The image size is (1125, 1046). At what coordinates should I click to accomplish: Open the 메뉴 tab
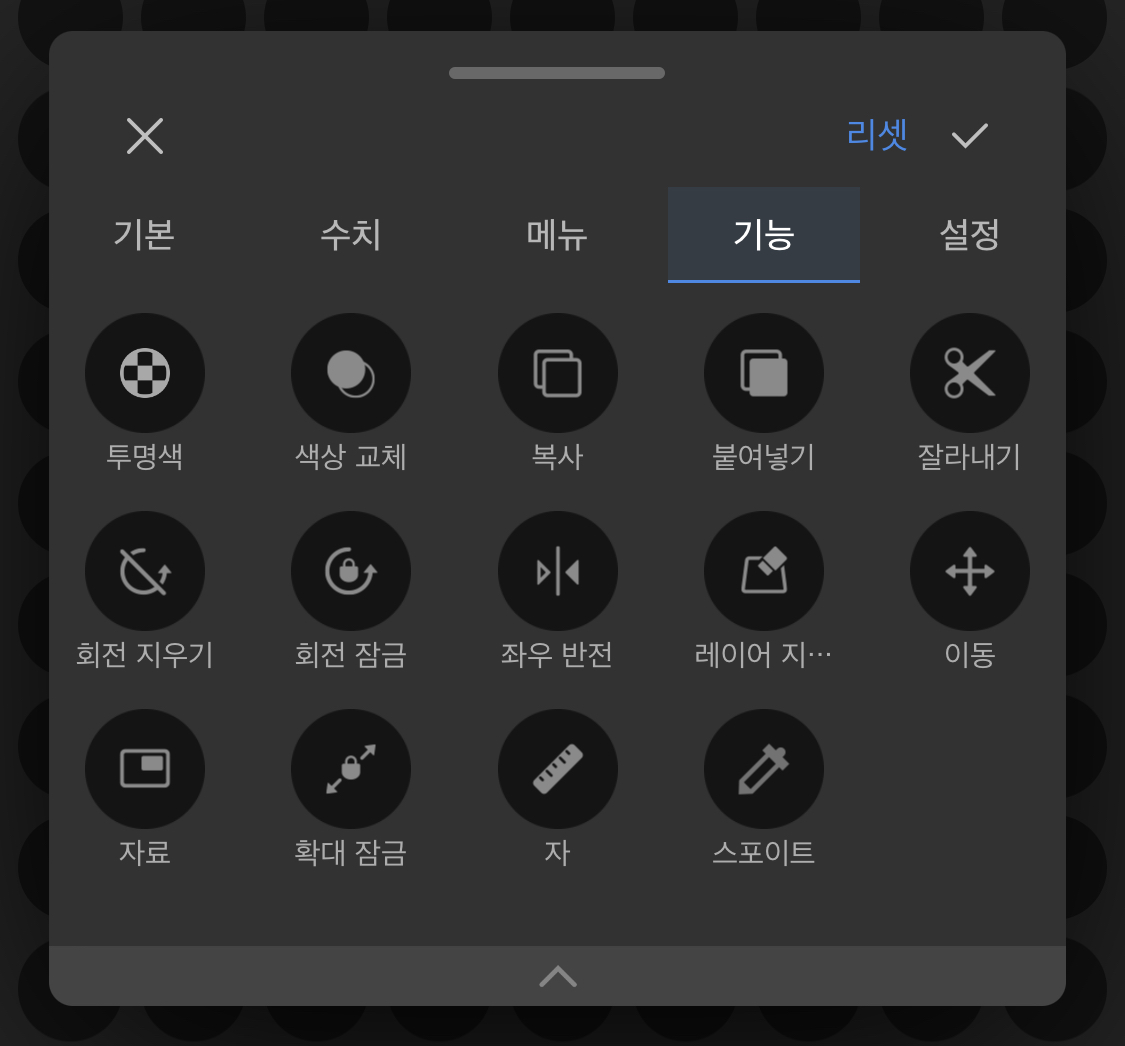[557, 235]
